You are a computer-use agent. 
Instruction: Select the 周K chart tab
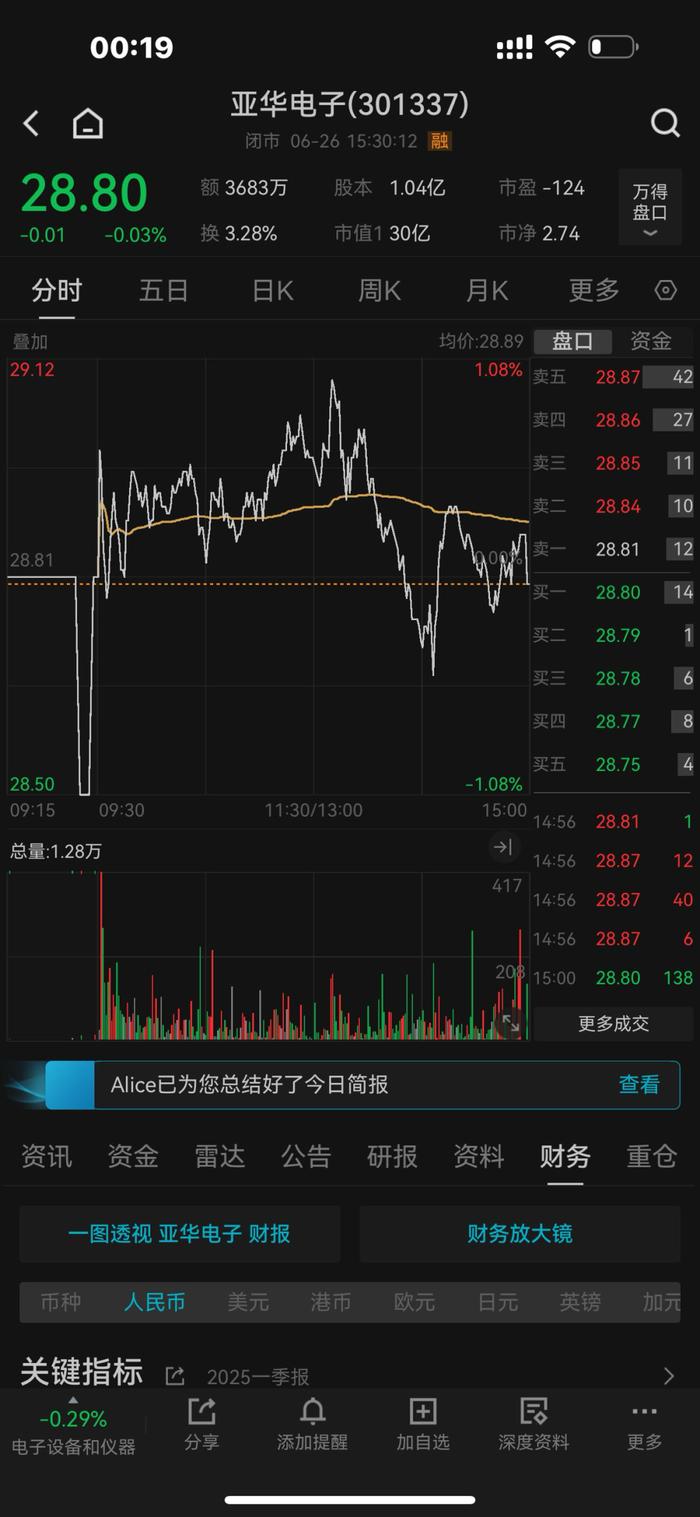(x=379, y=291)
